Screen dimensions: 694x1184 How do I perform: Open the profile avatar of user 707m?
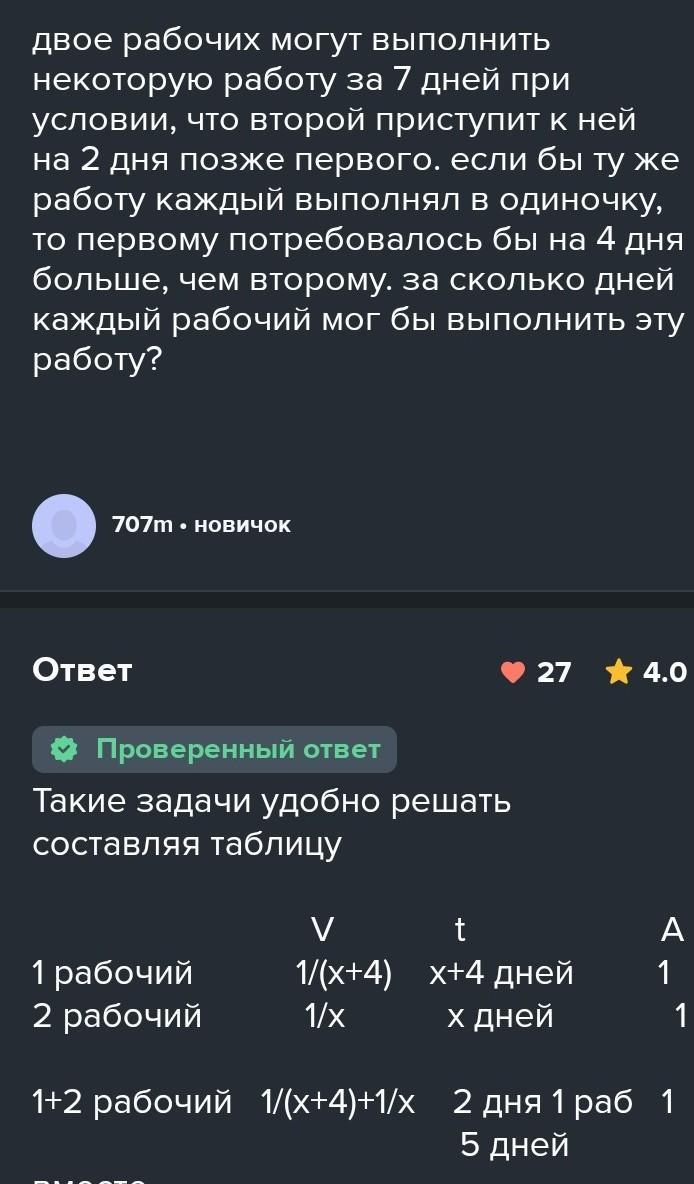tap(64, 526)
